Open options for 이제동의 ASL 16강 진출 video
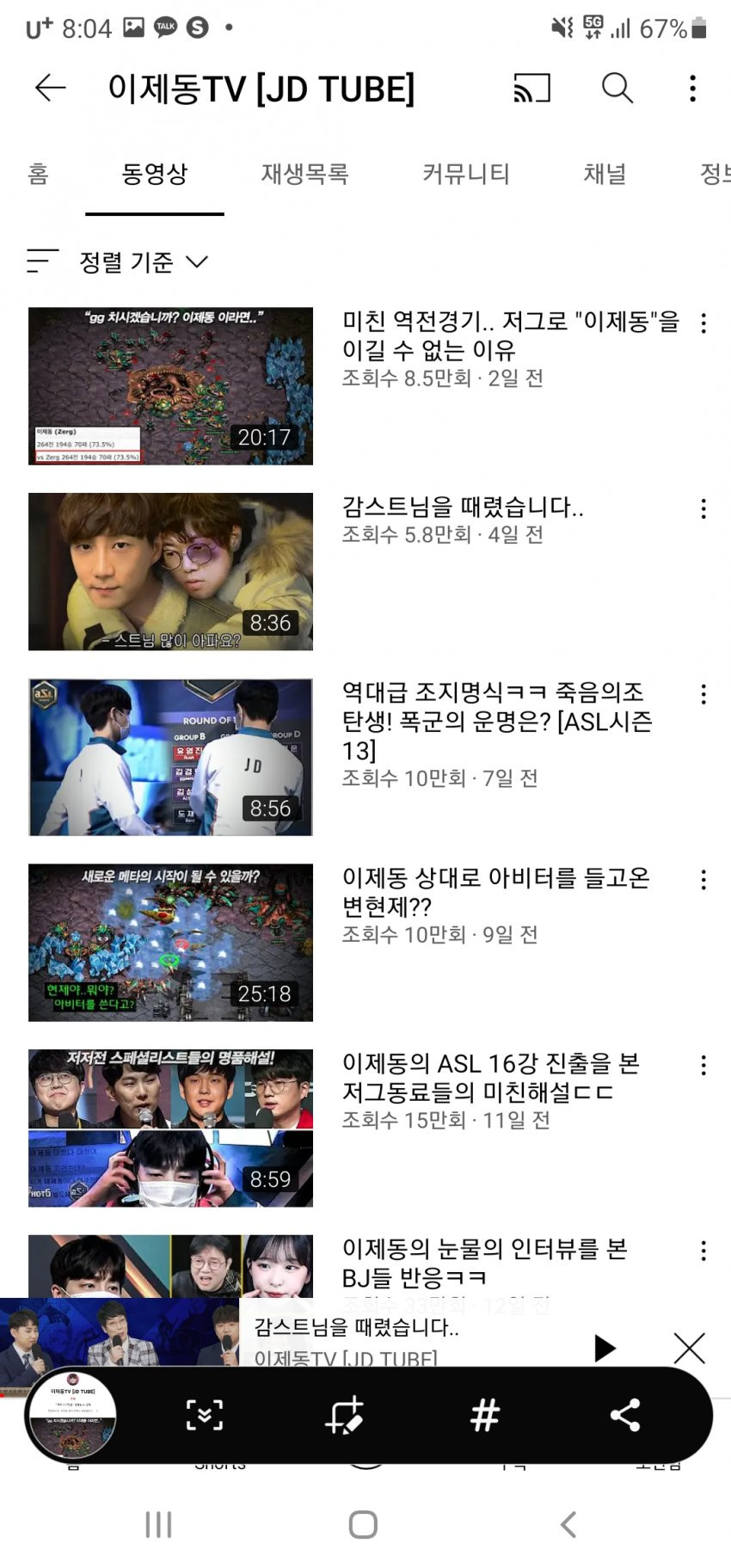The image size is (731, 1568). [703, 1066]
